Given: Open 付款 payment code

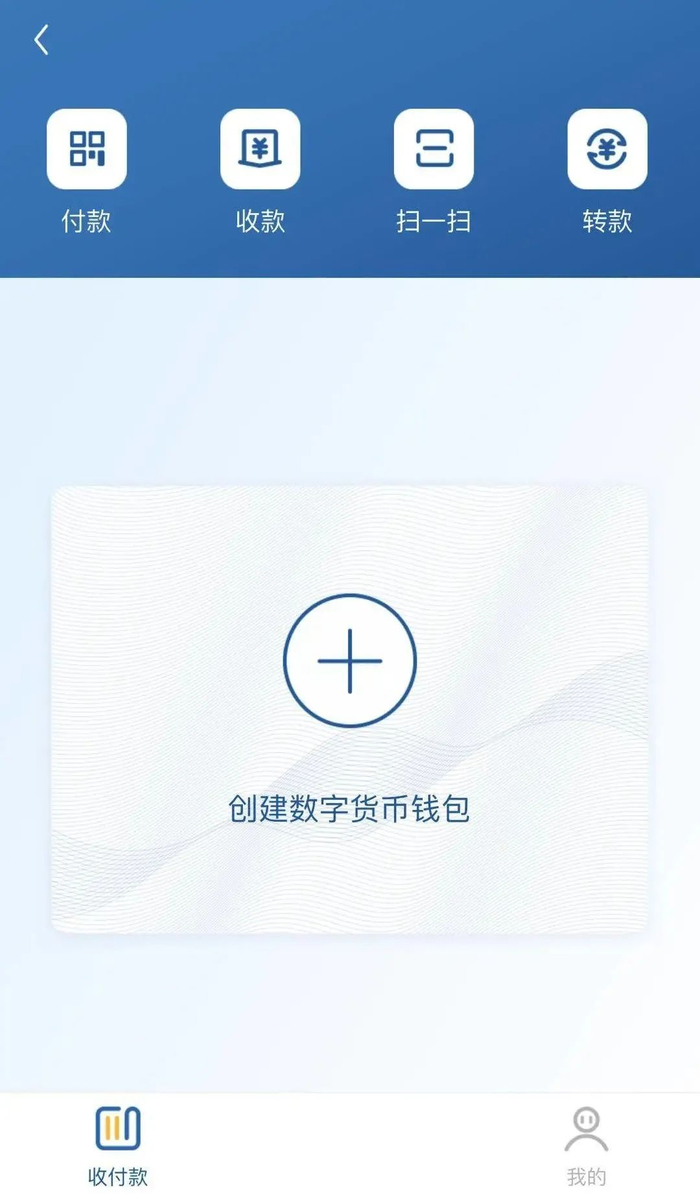Looking at the screenshot, I should click(x=87, y=150).
